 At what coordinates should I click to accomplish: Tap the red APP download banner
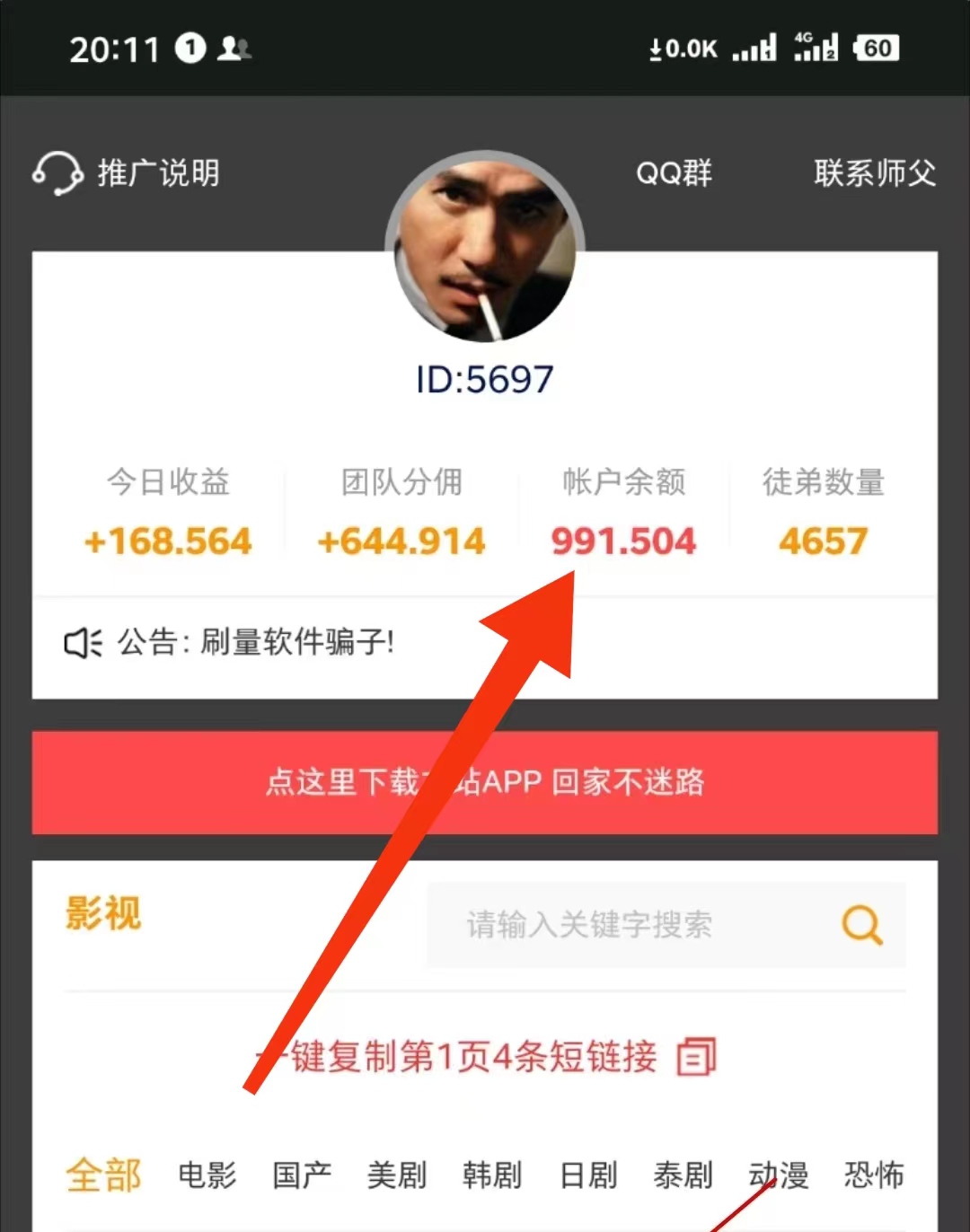tap(485, 782)
